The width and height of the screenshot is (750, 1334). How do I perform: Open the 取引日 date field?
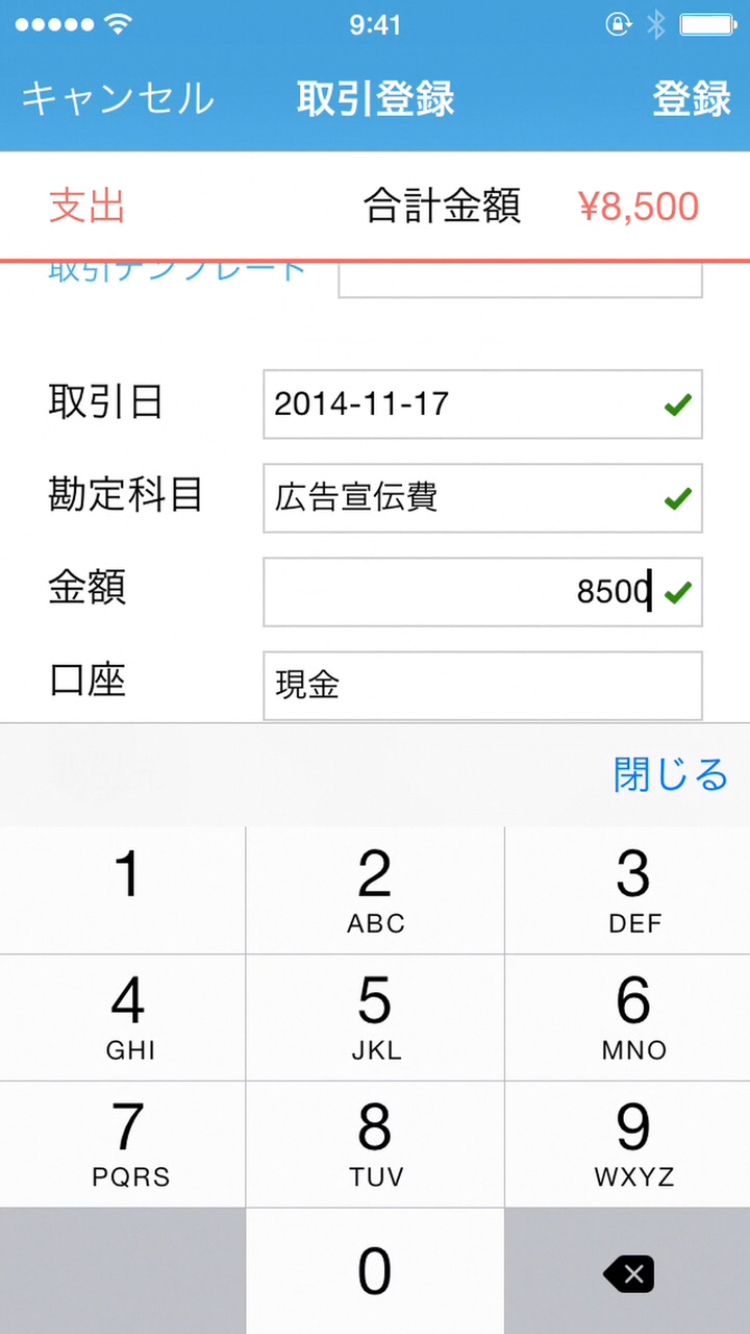(x=483, y=404)
